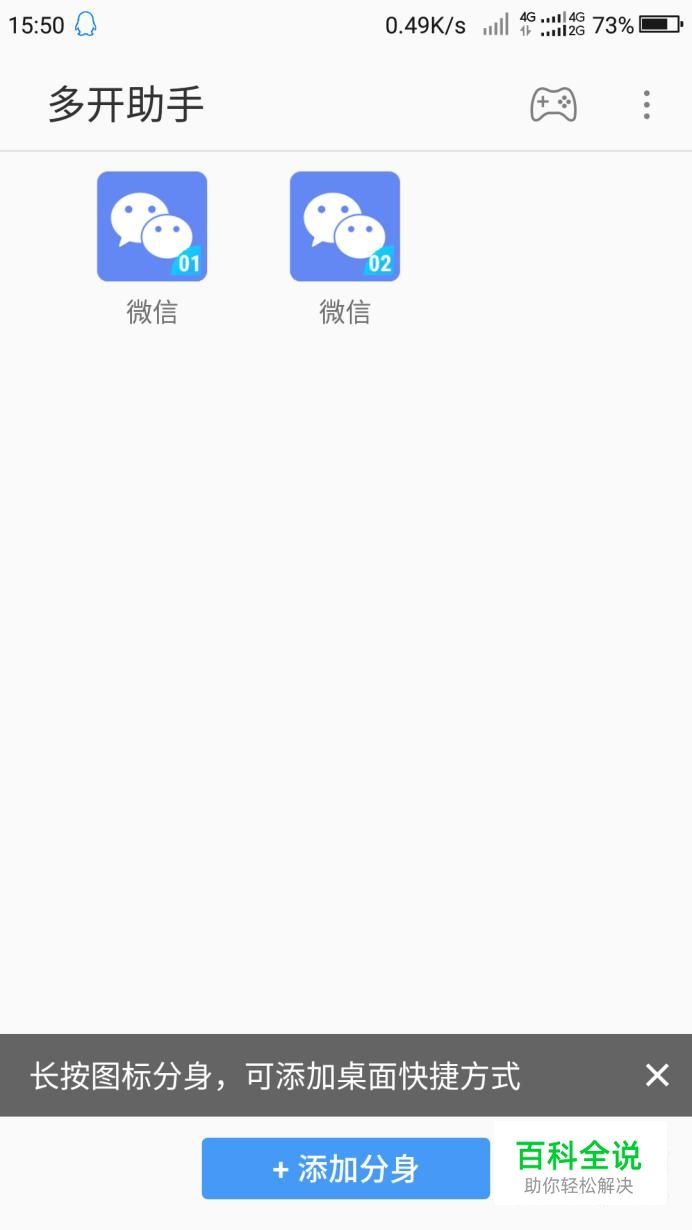Dismiss the long-press shortcut tip banner
This screenshot has height=1230, width=692.
[657, 1075]
